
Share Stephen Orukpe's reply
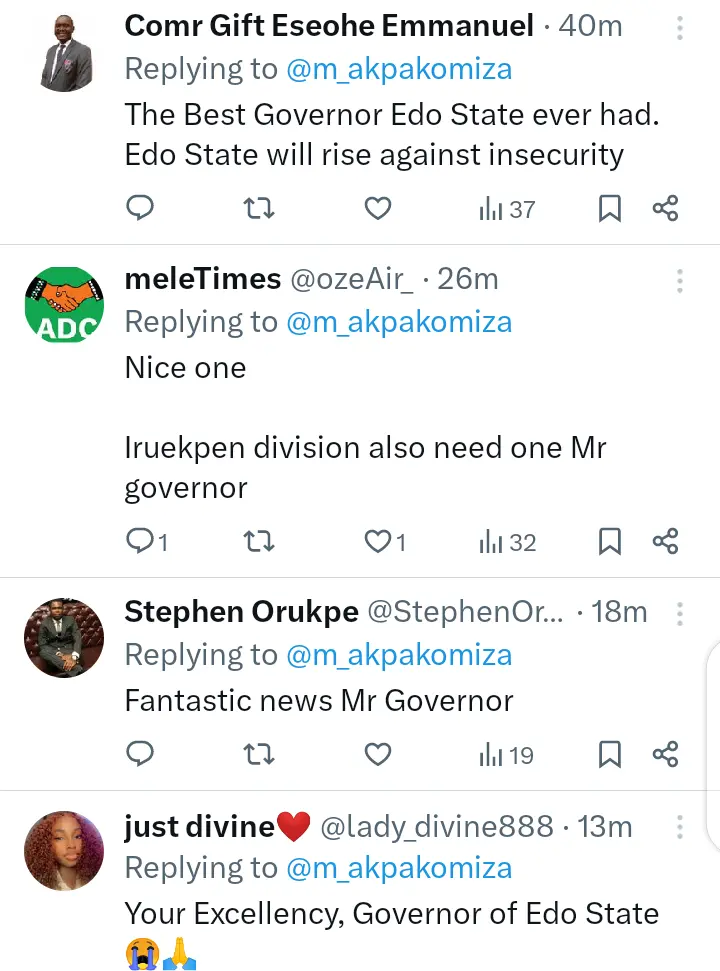(665, 754)
